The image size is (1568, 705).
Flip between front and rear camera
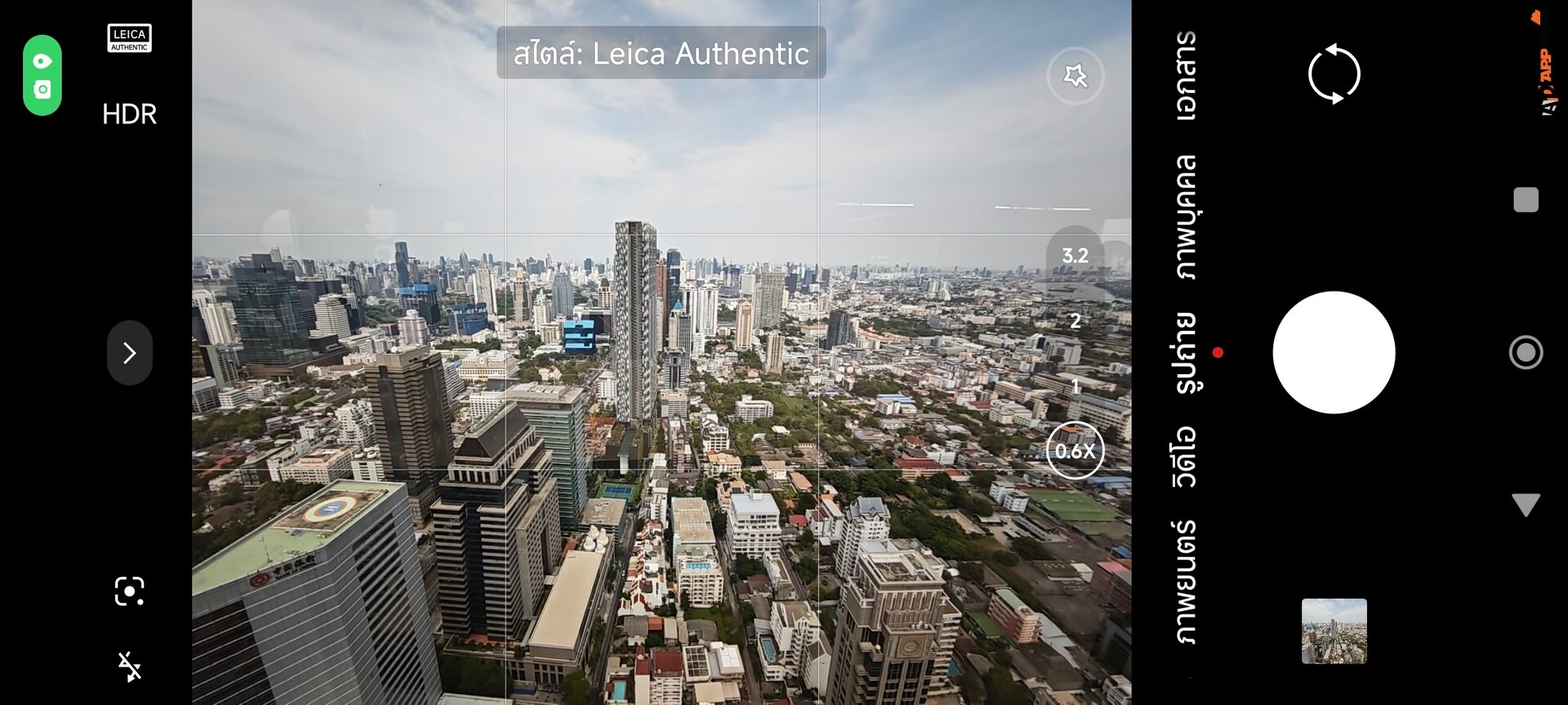click(1334, 74)
